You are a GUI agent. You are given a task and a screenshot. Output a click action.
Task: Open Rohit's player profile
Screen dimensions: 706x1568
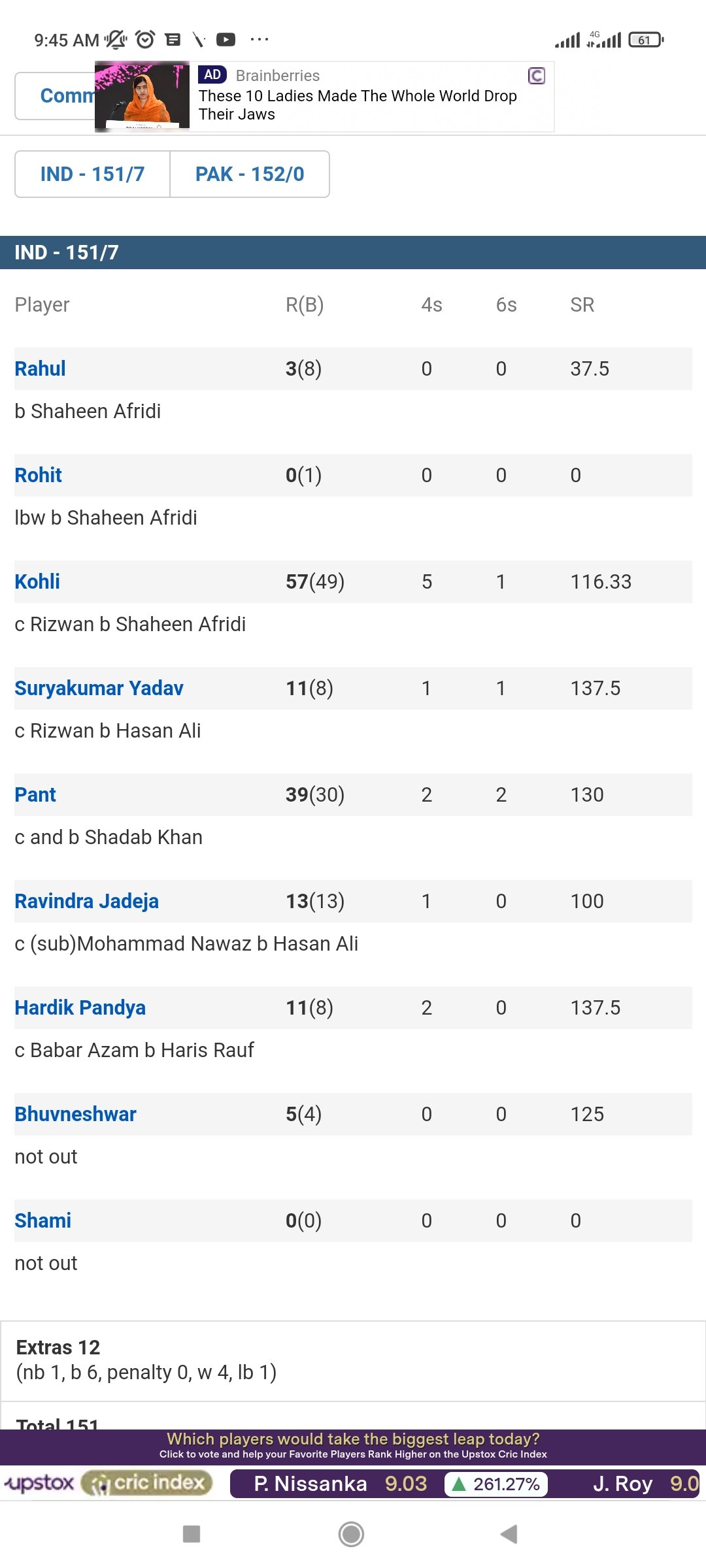pos(38,475)
